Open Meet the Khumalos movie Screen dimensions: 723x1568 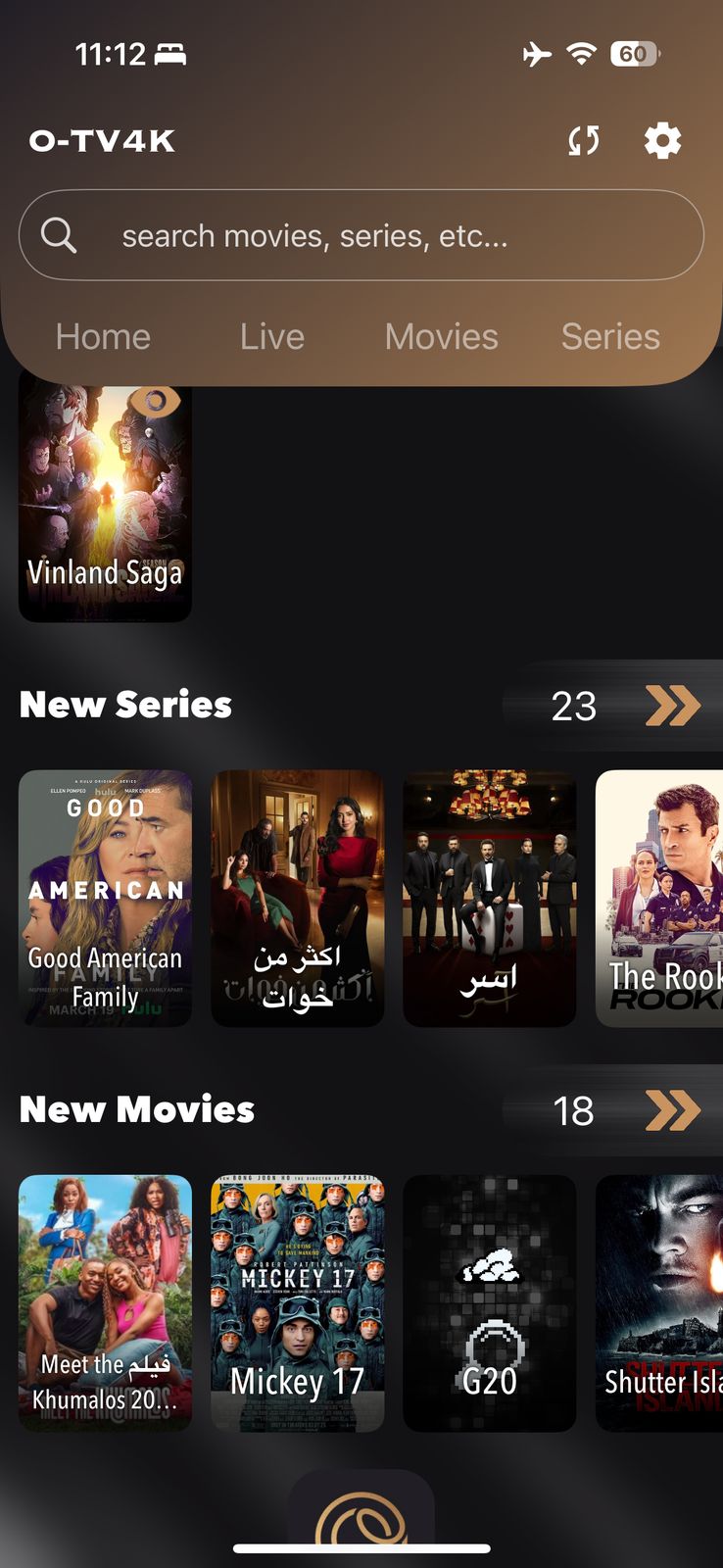pyautogui.click(x=106, y=1303)
